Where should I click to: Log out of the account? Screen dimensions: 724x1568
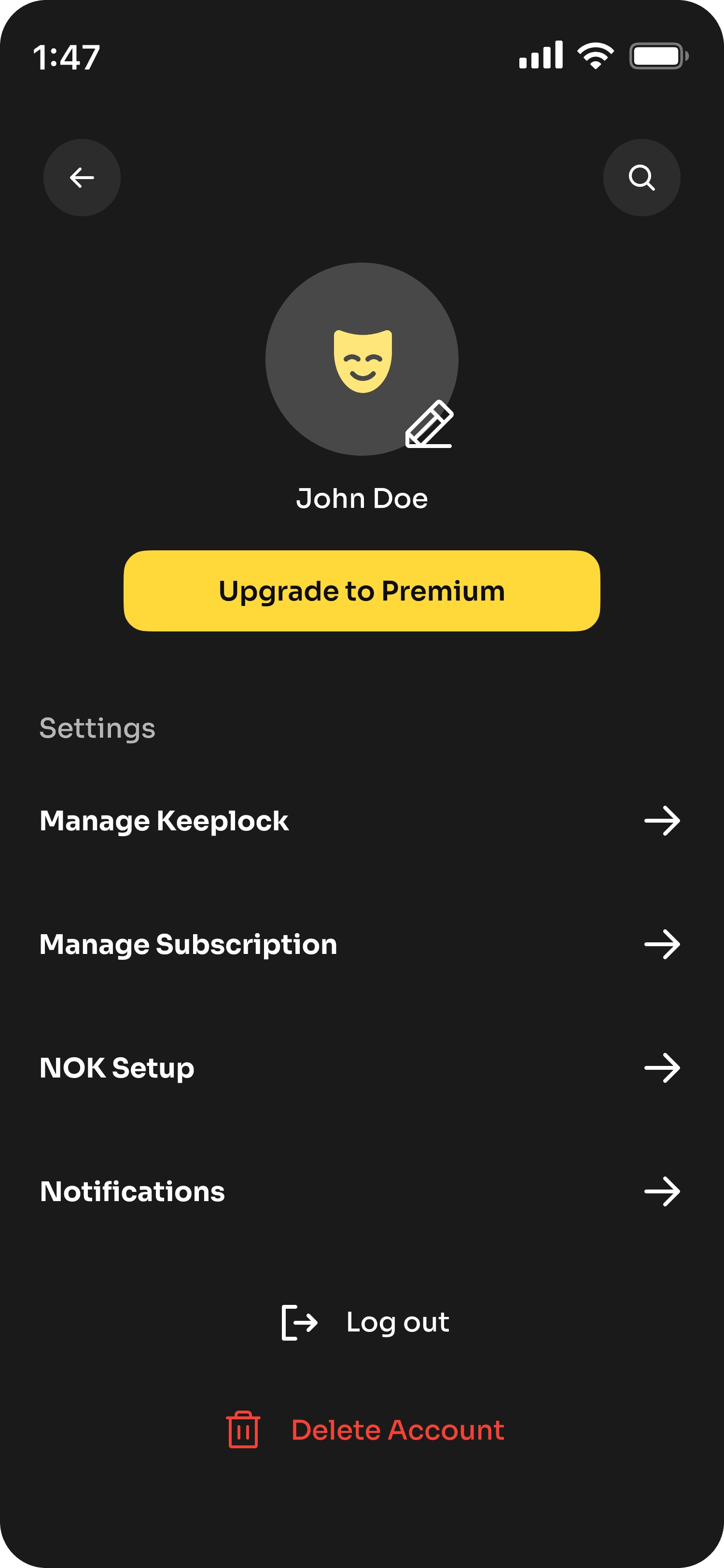(x=365, y=1322)
